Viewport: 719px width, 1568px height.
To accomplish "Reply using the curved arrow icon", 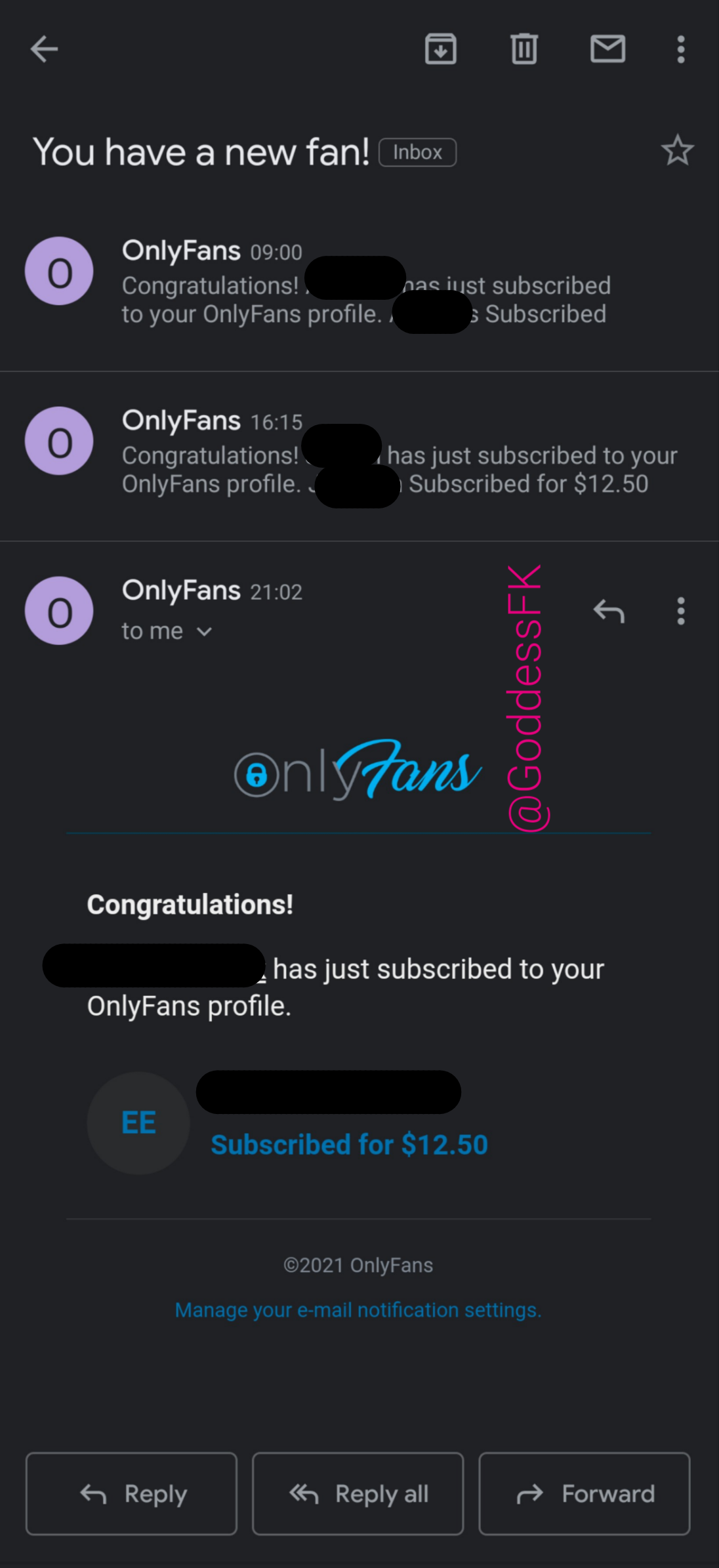I will coord(608,610).
